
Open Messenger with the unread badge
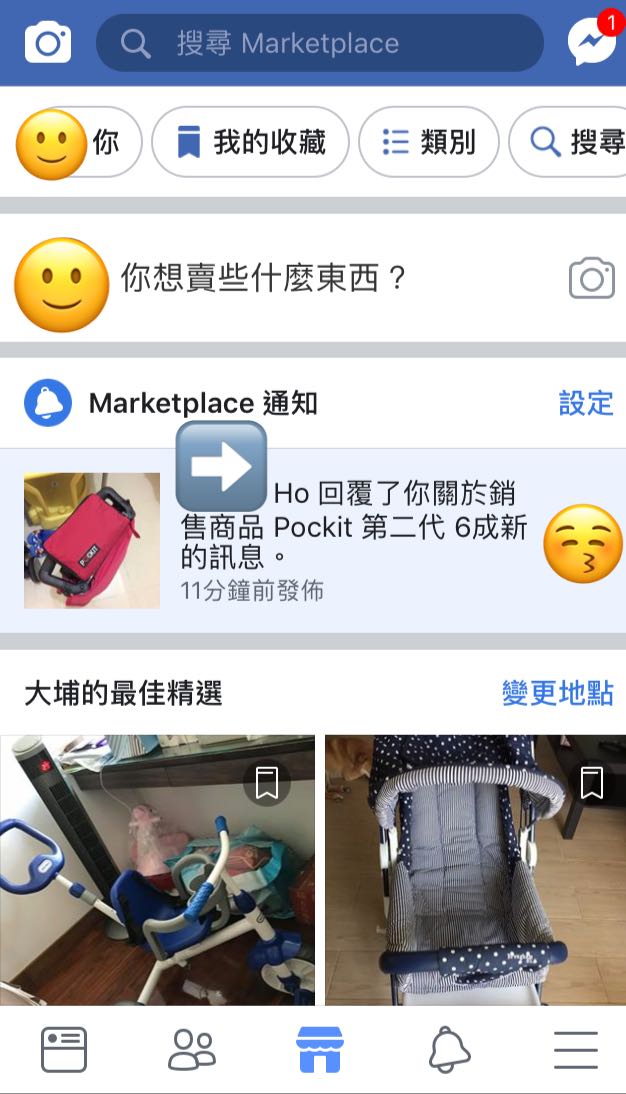pos(591,43)
